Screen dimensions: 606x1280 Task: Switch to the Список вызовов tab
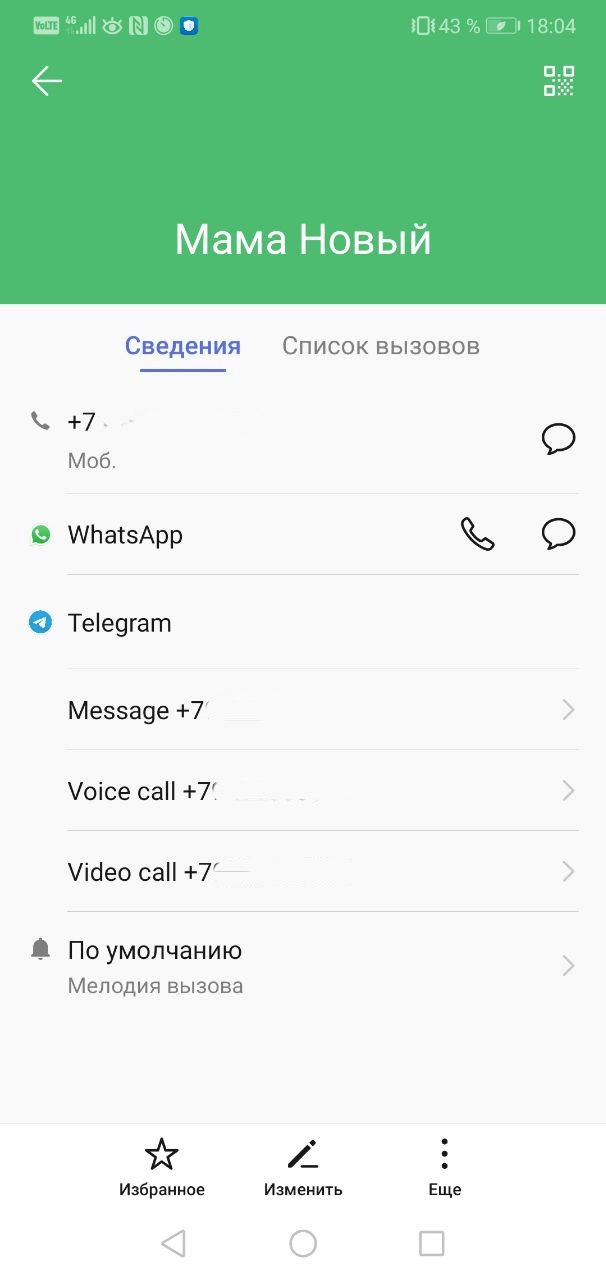(380, 346)
